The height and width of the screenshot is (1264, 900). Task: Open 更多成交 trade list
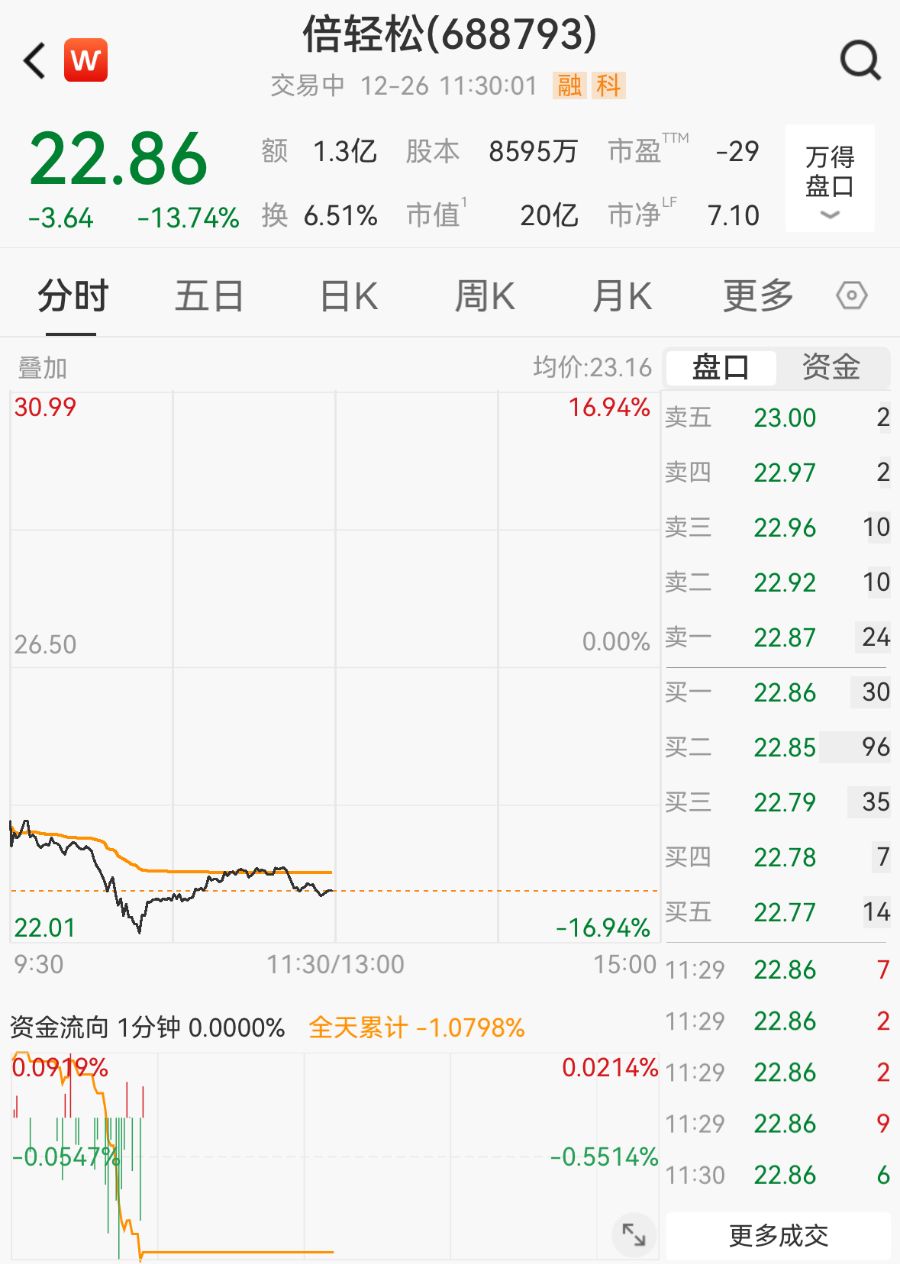coord(778,1236)
